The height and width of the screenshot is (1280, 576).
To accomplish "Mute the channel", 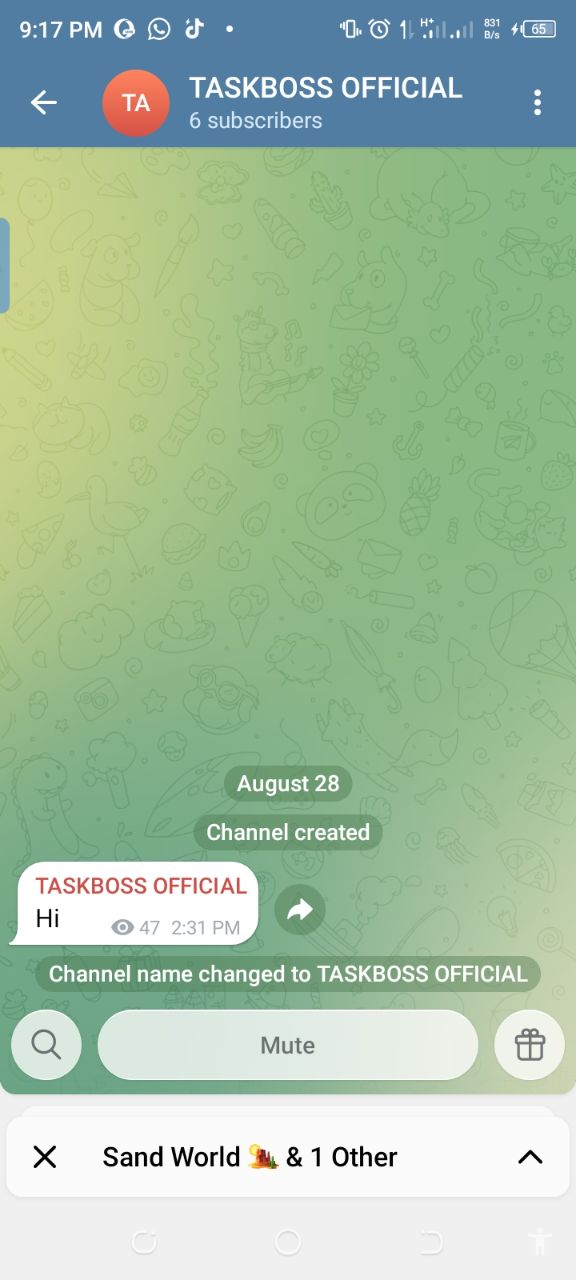I will click(288, 1045).
